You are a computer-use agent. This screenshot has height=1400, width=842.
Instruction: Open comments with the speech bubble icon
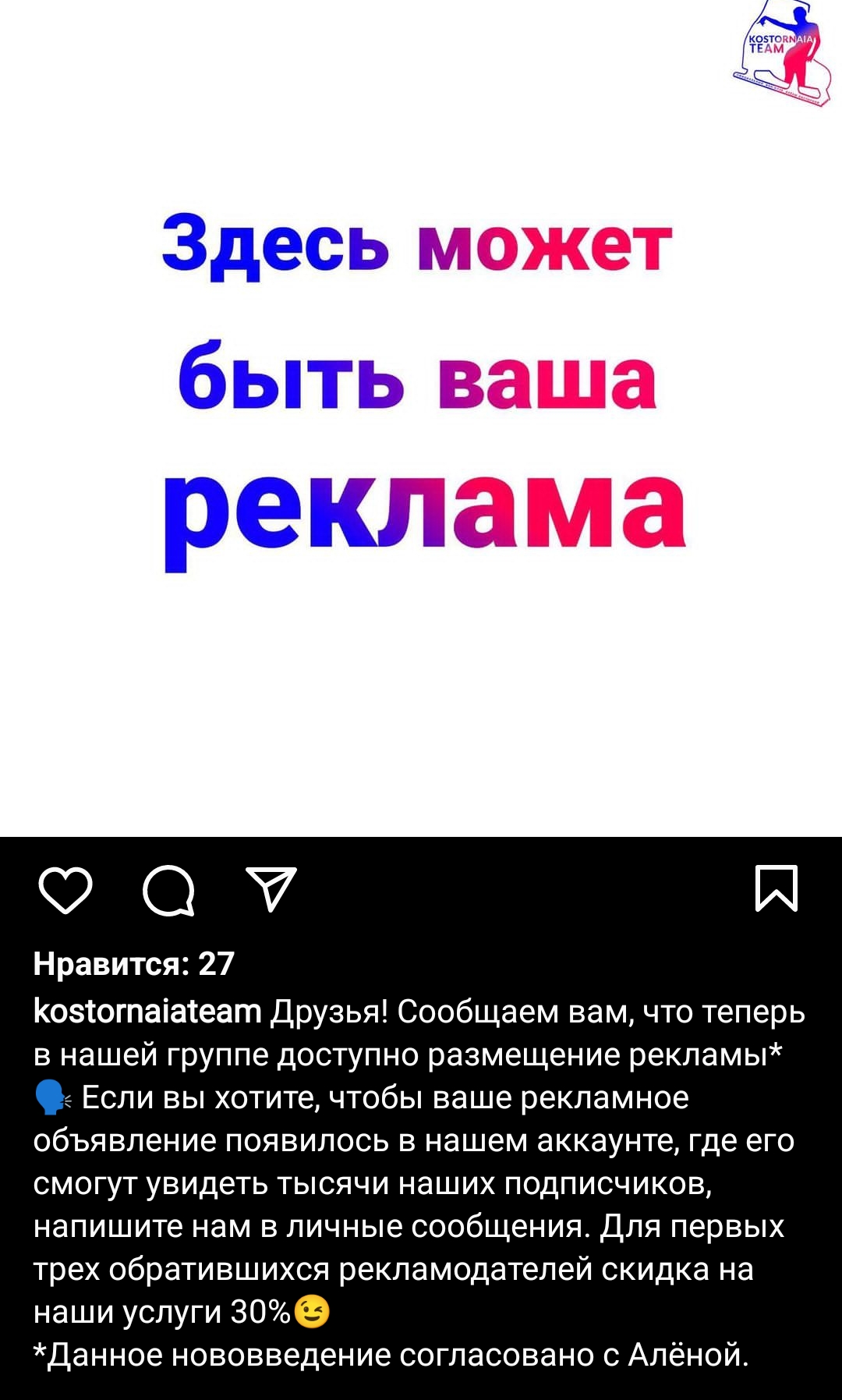168,890
